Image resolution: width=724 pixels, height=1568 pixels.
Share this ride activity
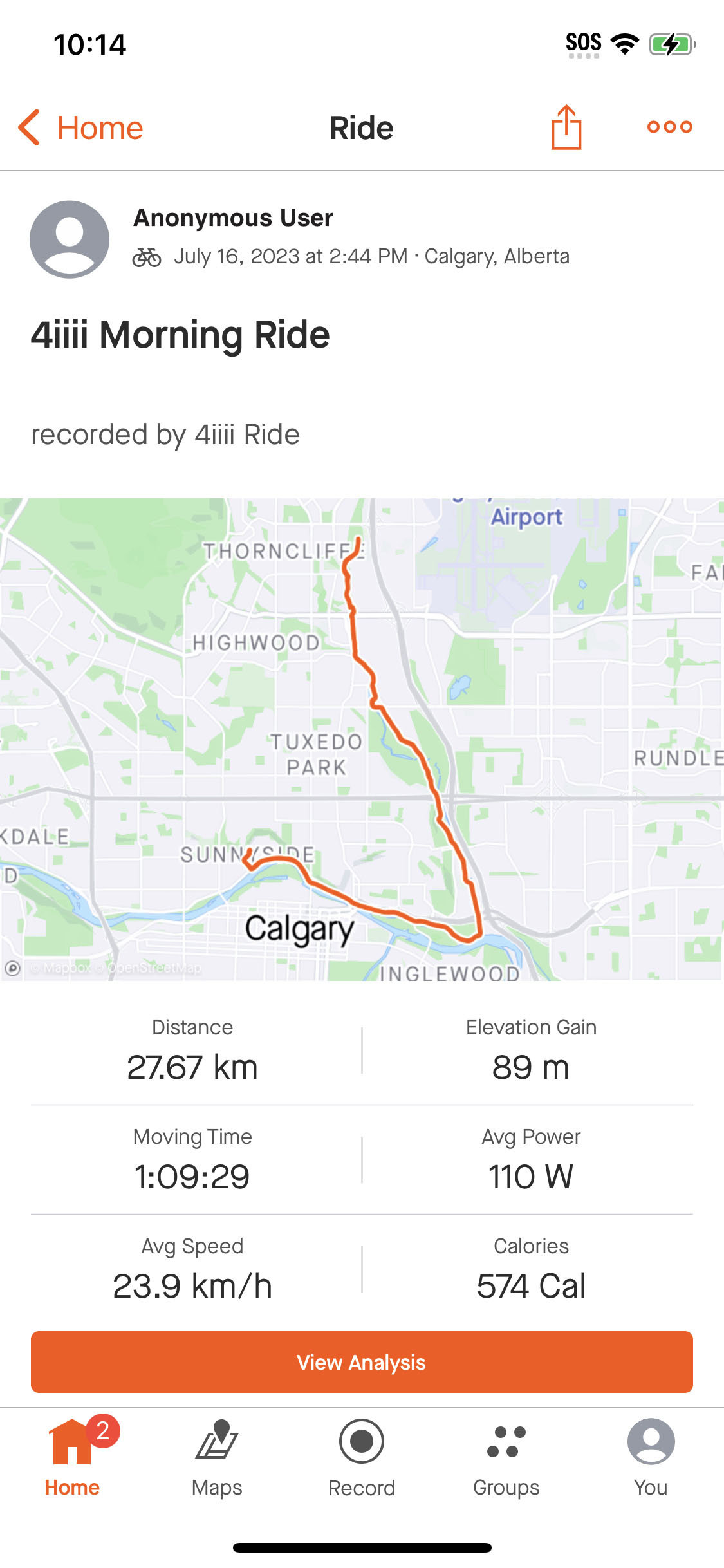tap(566, 127)
